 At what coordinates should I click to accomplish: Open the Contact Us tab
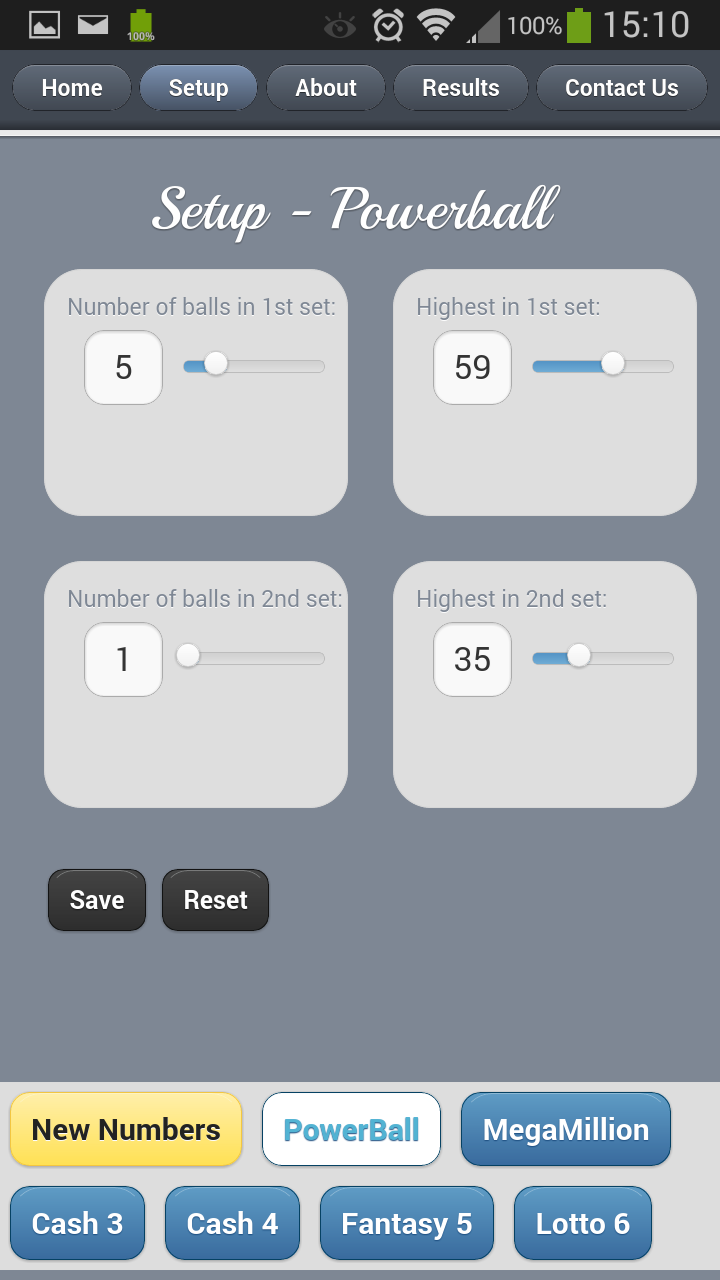[622, 88]
